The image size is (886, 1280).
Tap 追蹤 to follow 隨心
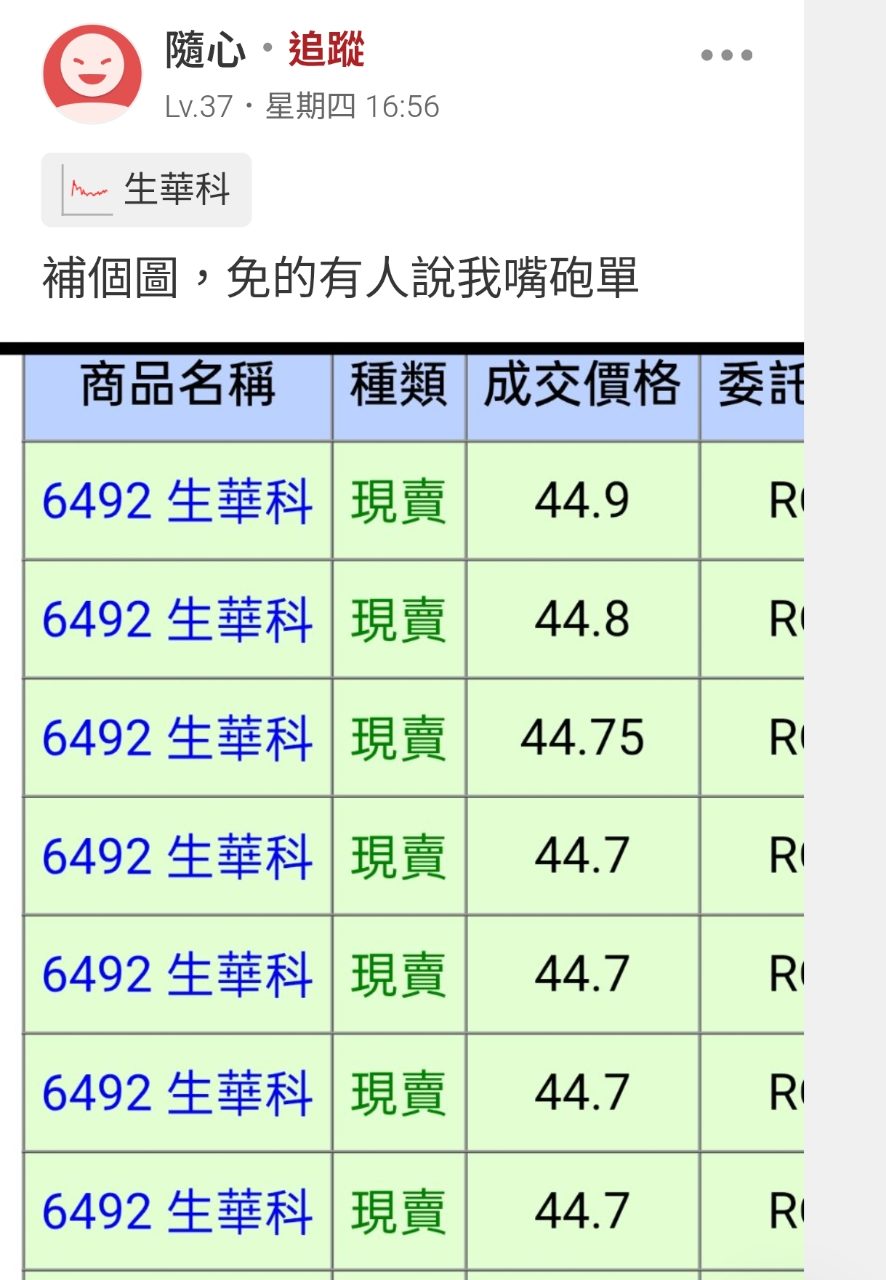tap(326, 50)
